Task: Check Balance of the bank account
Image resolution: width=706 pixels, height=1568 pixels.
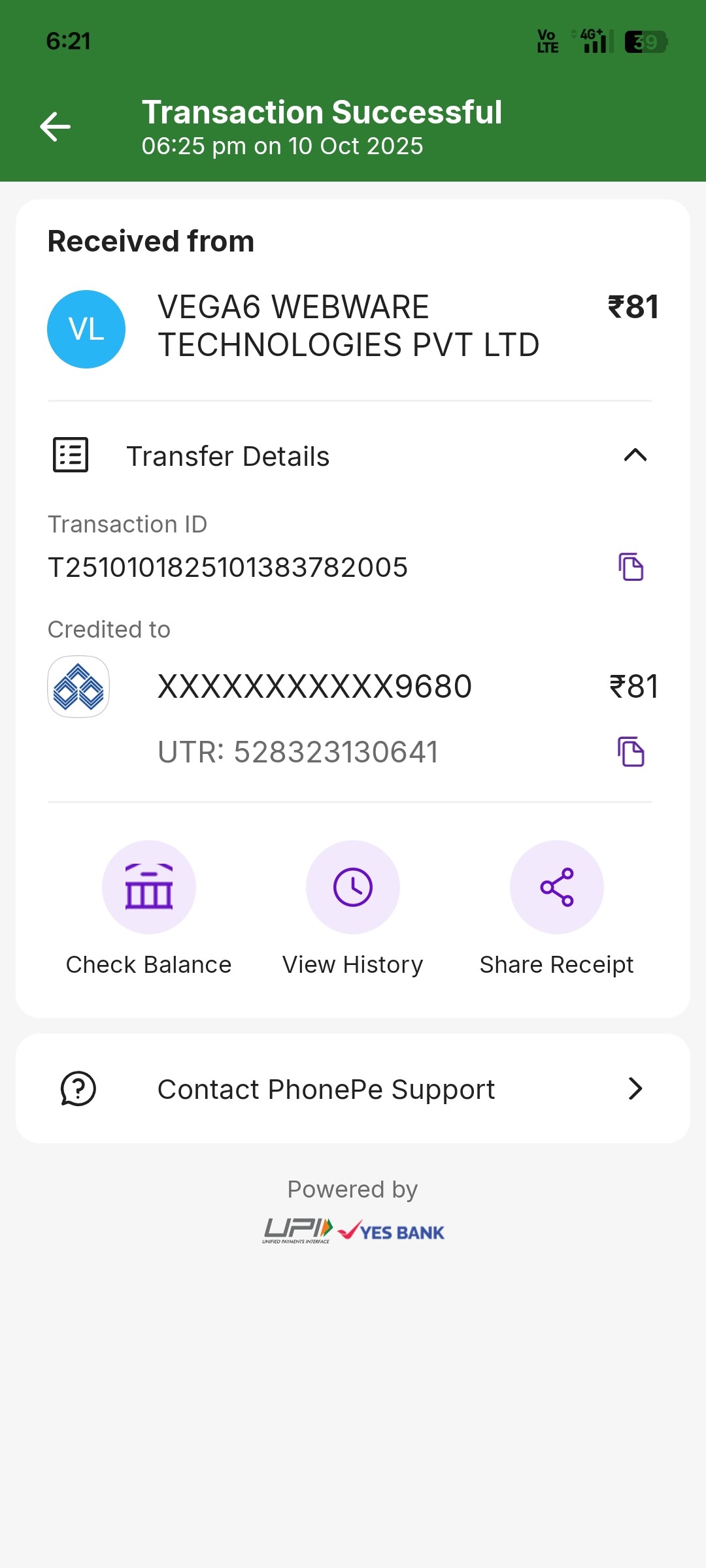Action: pos(149,888)
